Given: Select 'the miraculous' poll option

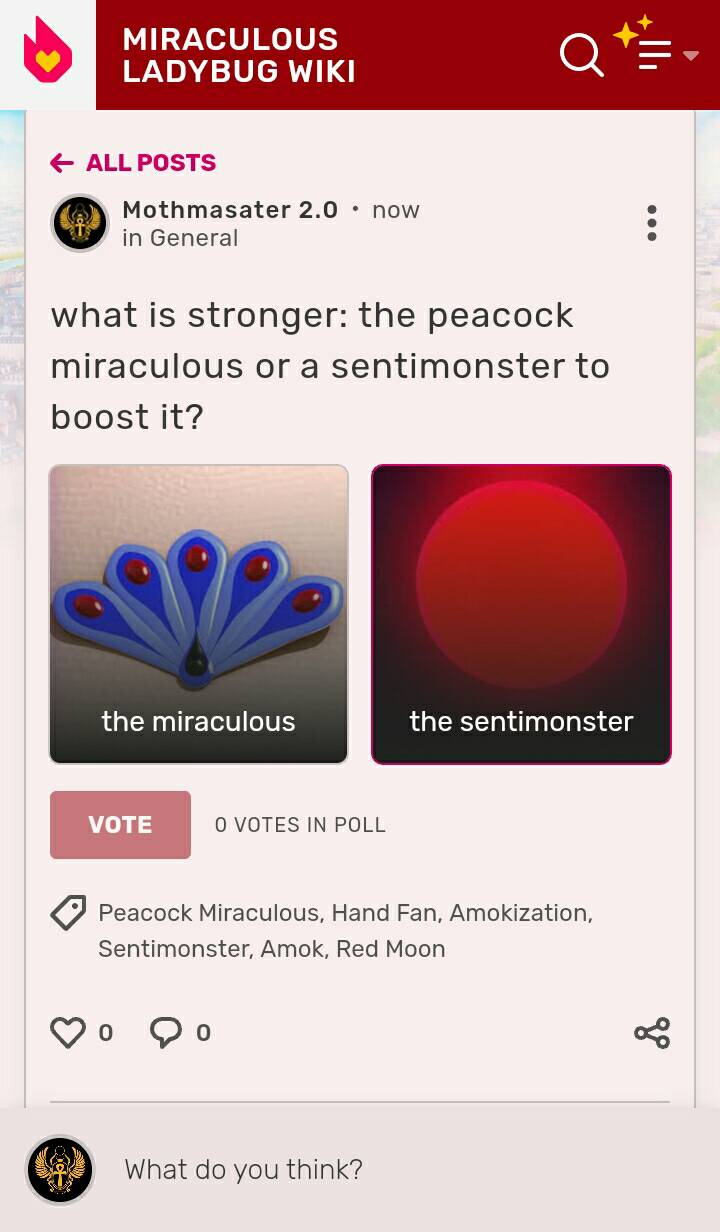Looking at the screenshot, I should 199,614.
